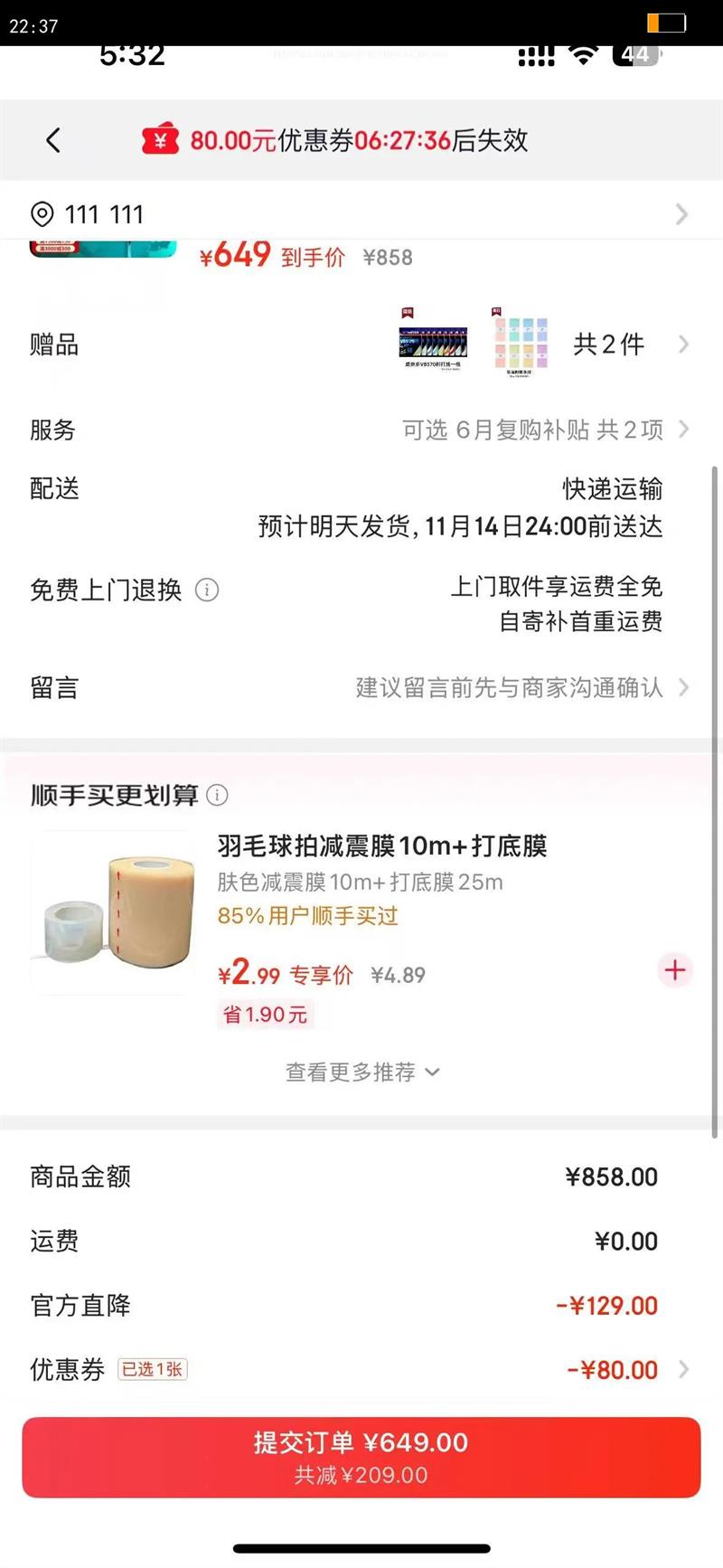Add 羽毛球拍减震膜 to the order with plus

[x=674, y=970]
